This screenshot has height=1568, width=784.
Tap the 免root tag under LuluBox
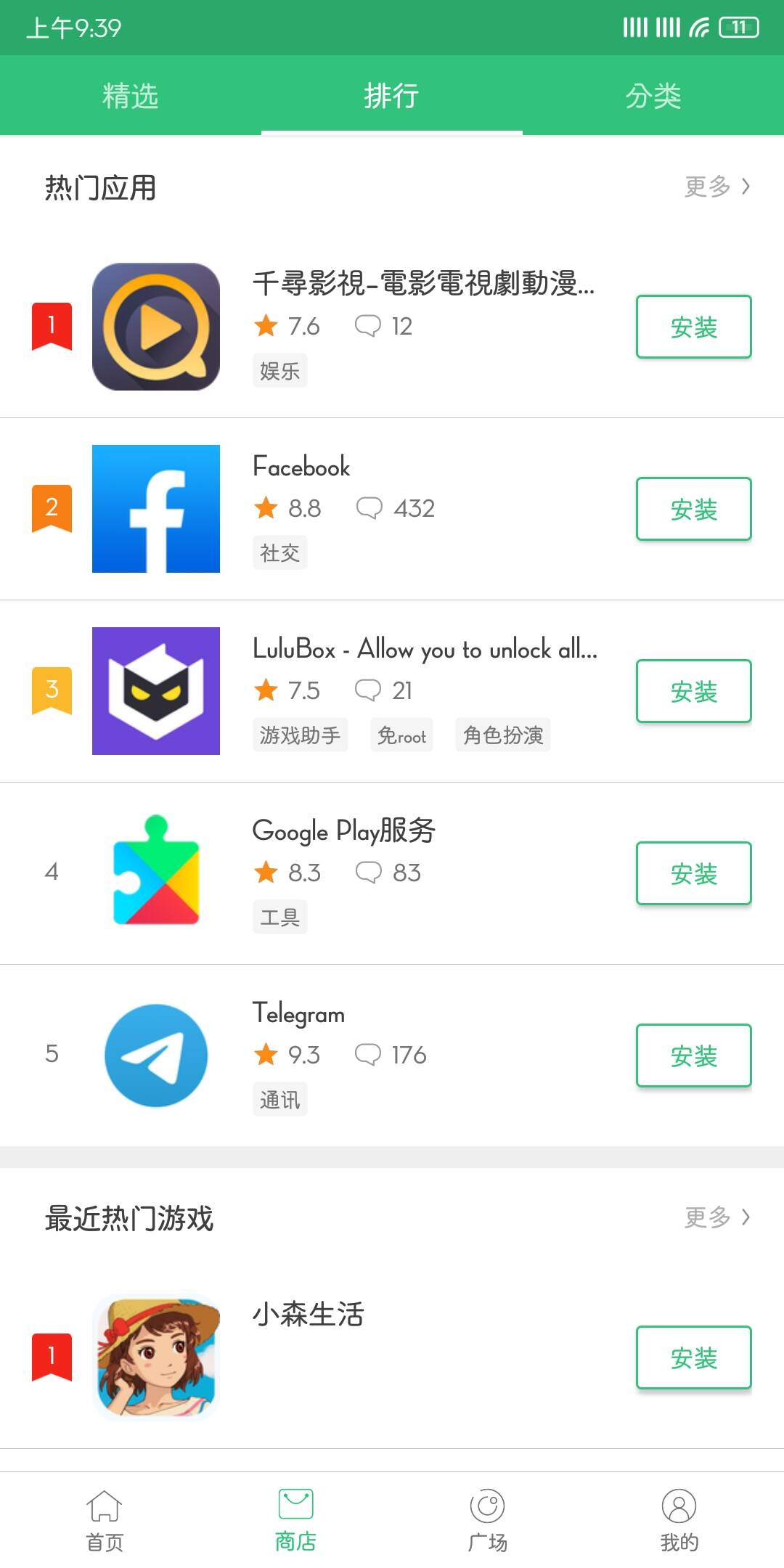point(401,735)
